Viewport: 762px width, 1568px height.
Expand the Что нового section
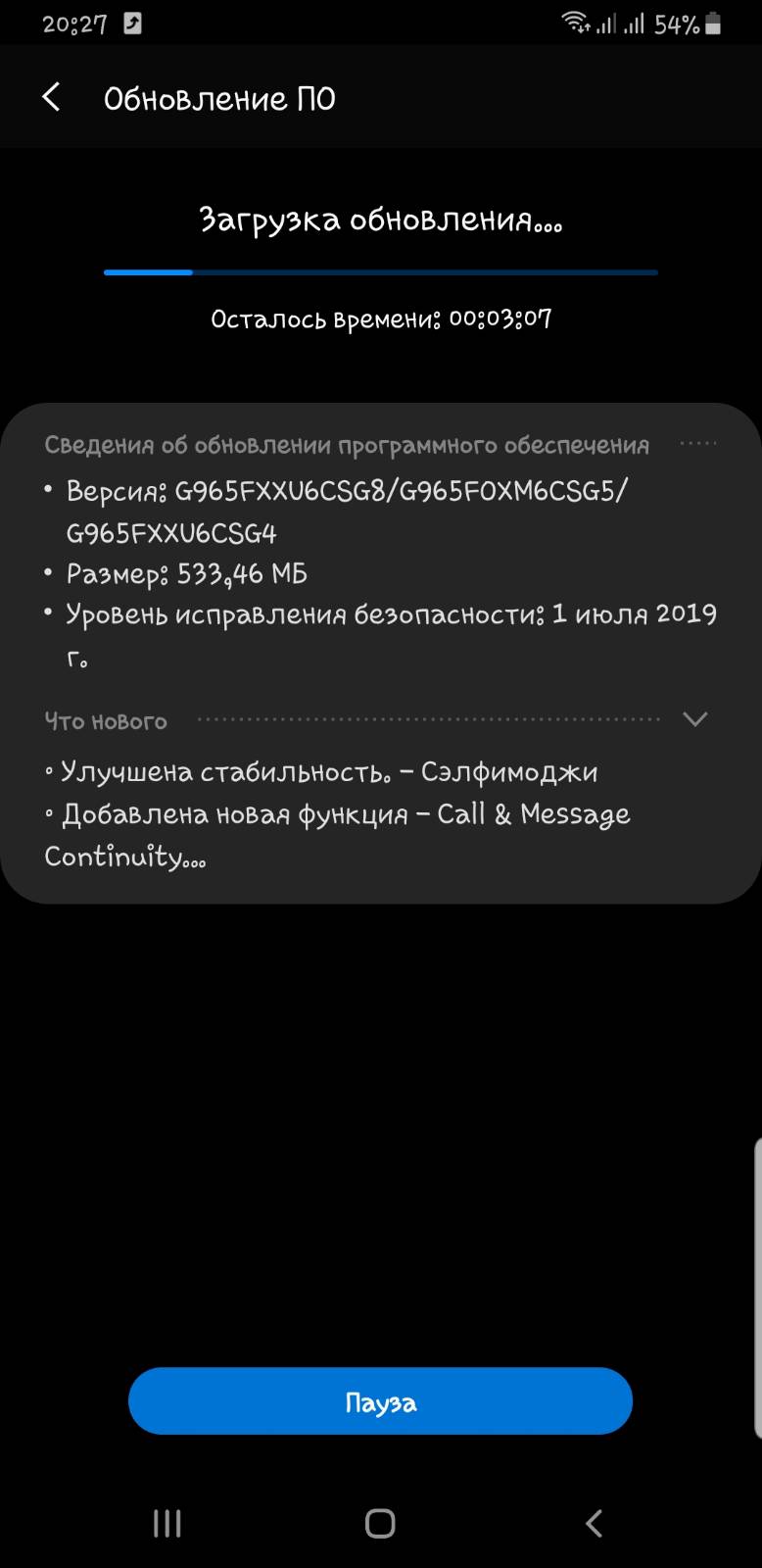[694, 719]
